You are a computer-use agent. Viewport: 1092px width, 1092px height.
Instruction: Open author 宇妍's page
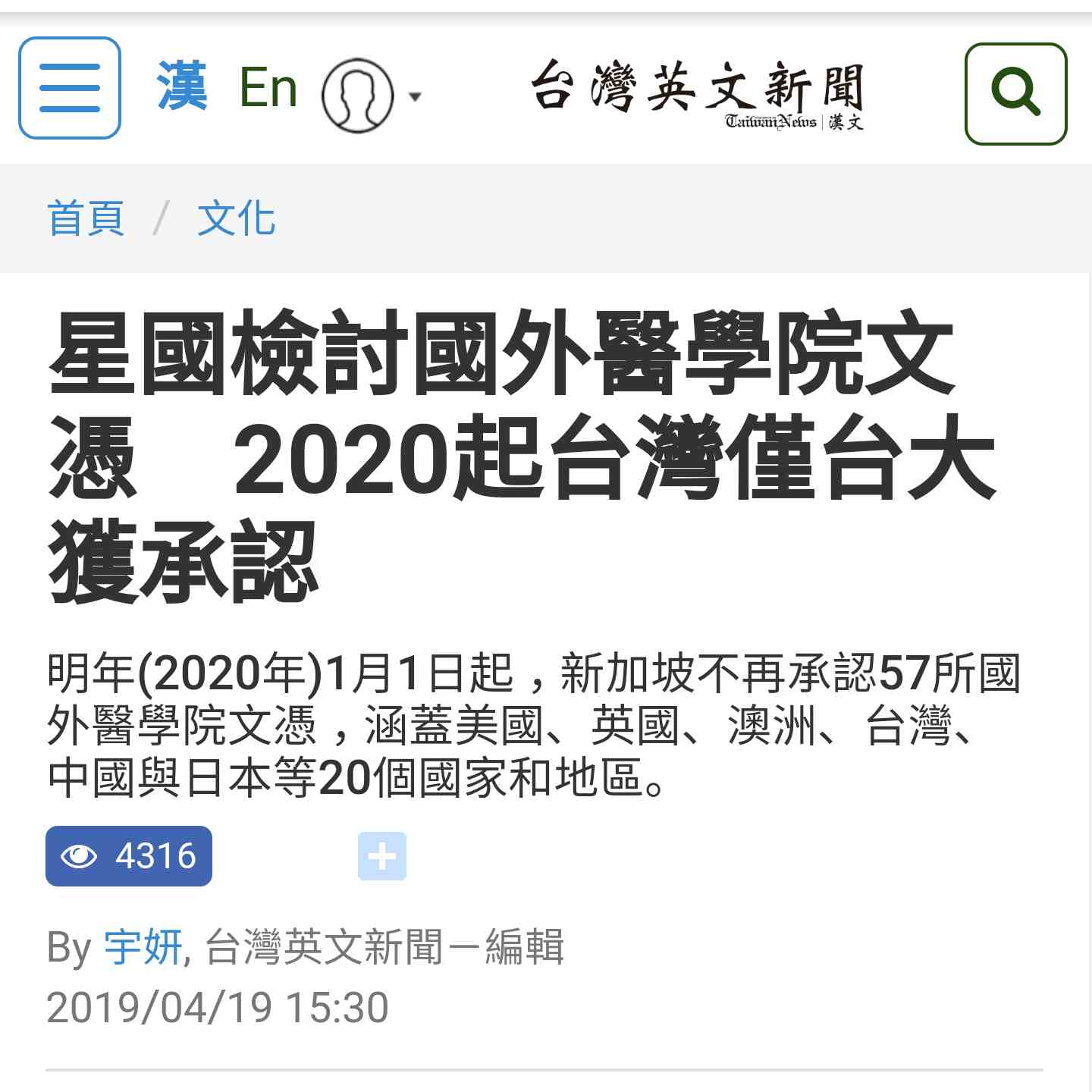143,947
